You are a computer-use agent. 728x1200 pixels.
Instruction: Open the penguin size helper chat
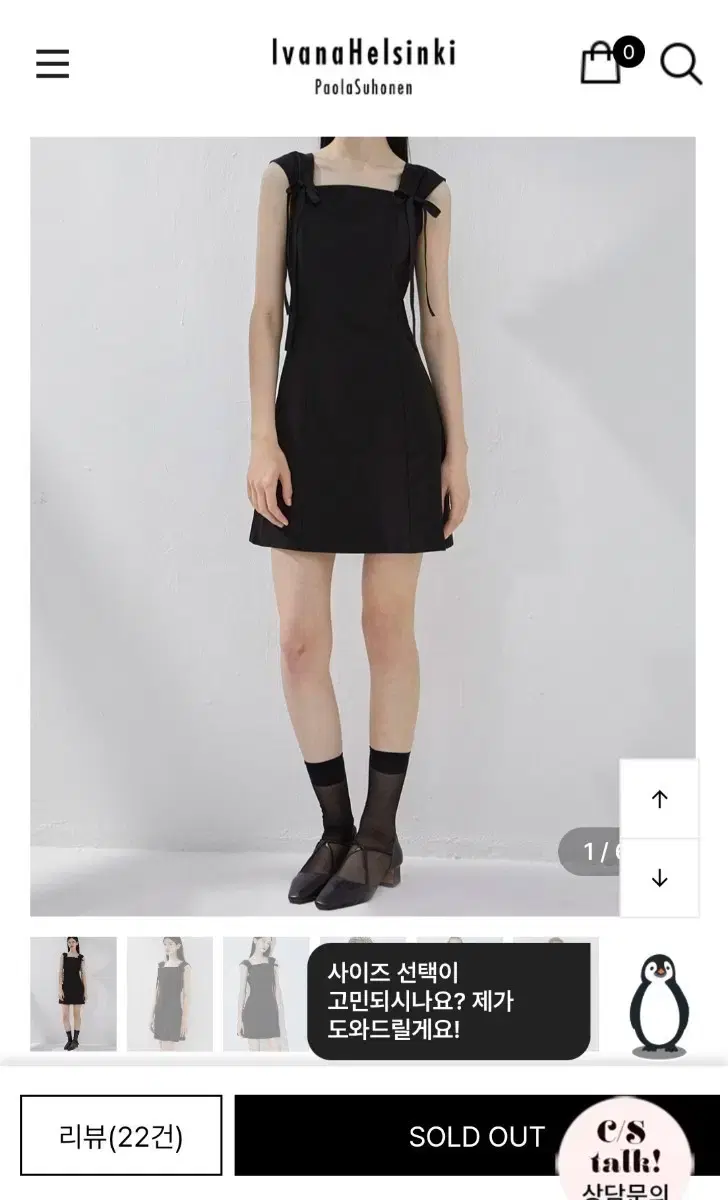[x=658, y=1005]
